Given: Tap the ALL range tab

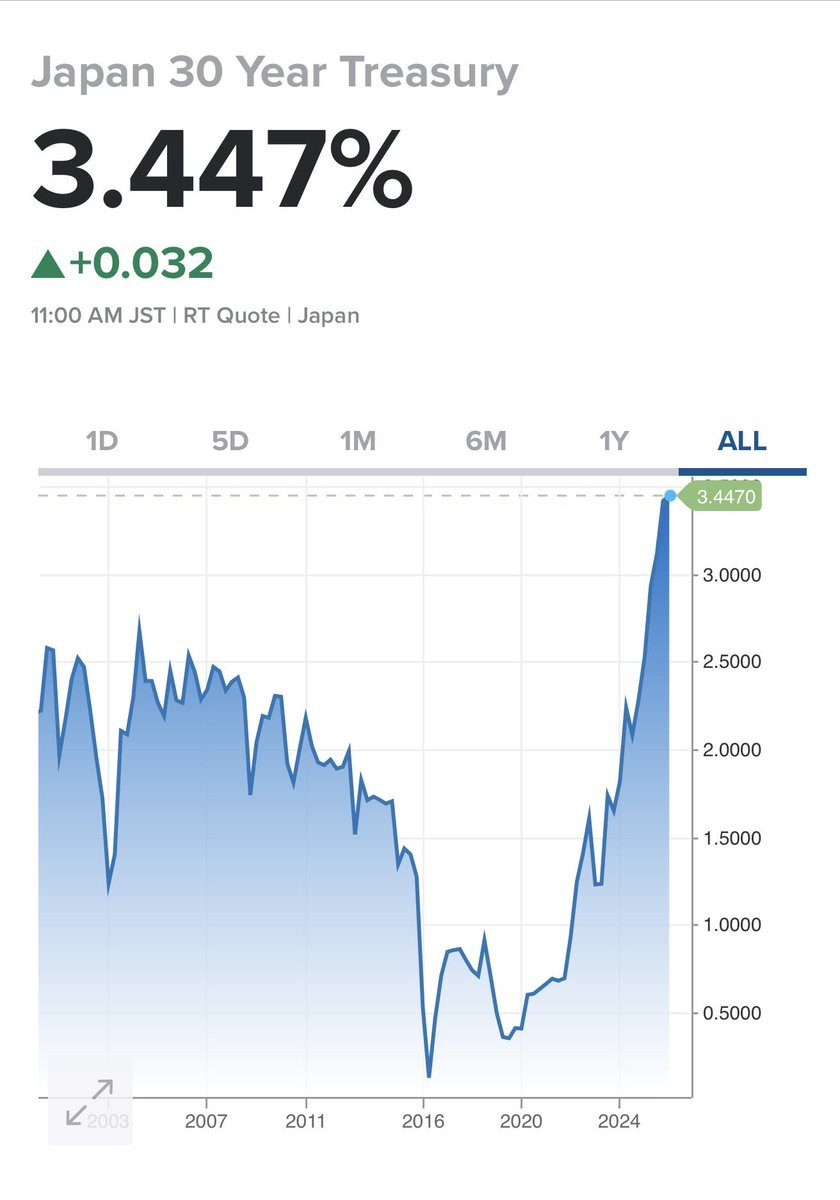Looking at the screenshot, I should coord(742,441).
